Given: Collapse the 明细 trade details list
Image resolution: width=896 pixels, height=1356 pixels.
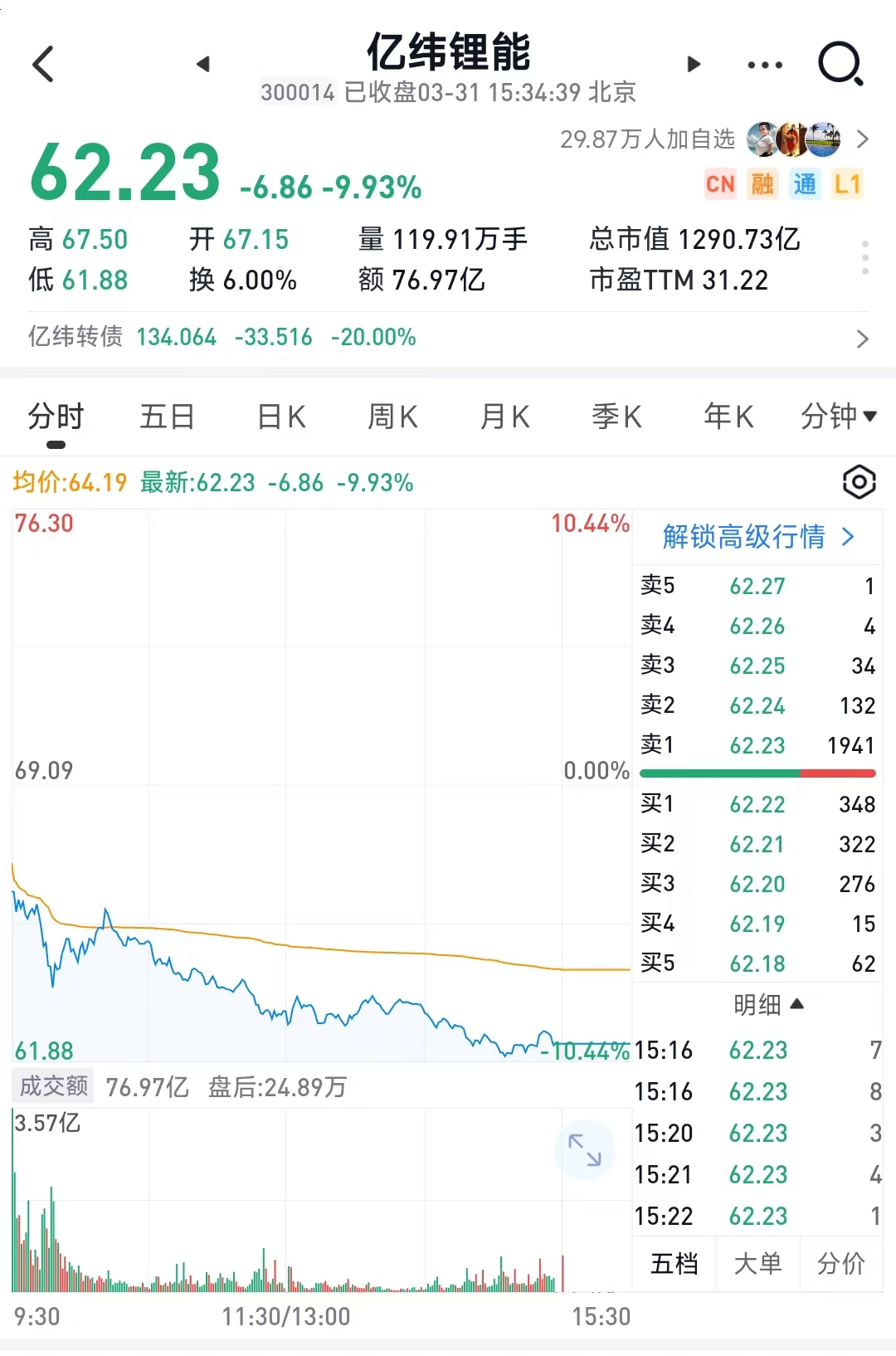Looking at the screenshot, I should pyautogui.click(x=768, y=1005).
